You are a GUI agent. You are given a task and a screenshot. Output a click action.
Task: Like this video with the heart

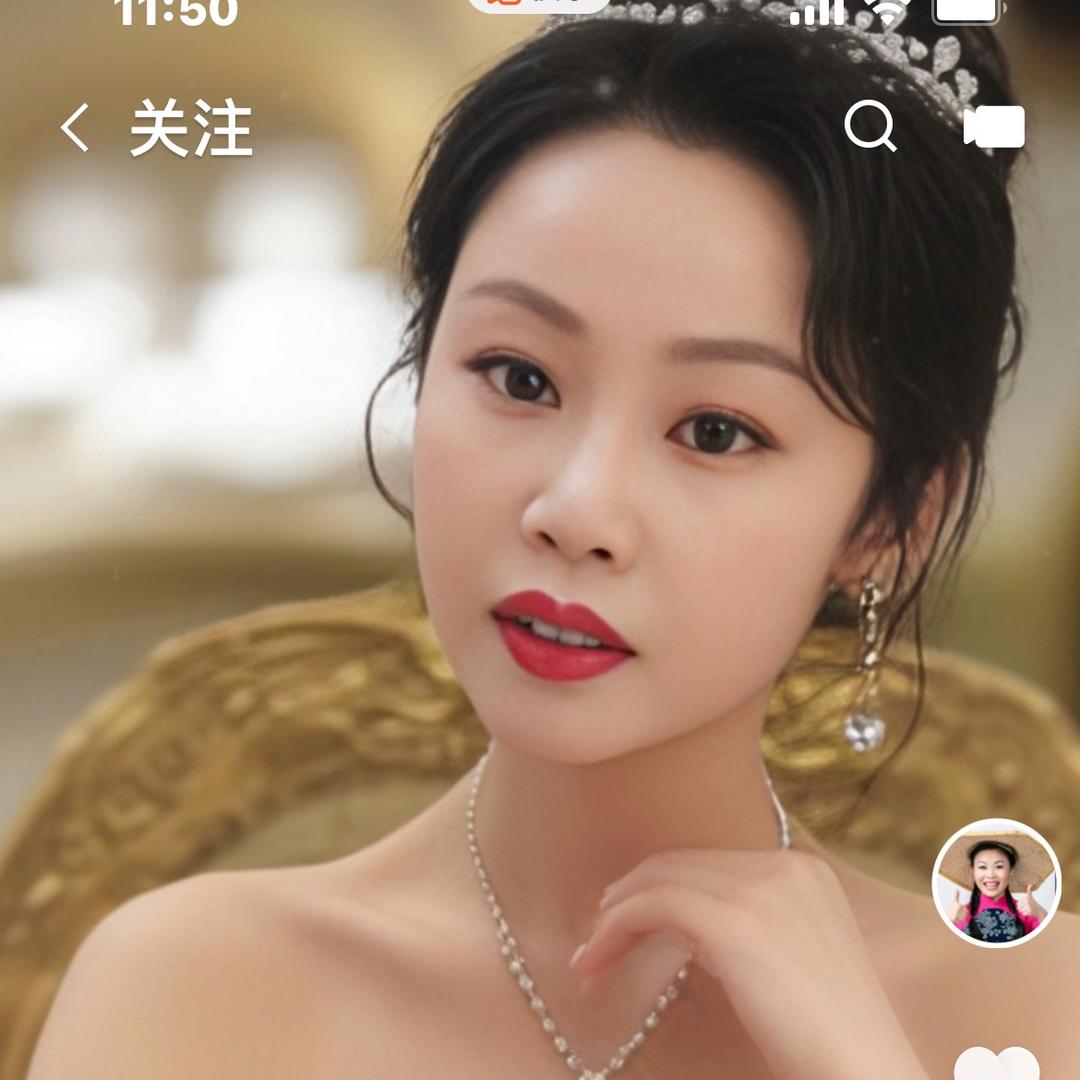click(x=996, y=1063)
